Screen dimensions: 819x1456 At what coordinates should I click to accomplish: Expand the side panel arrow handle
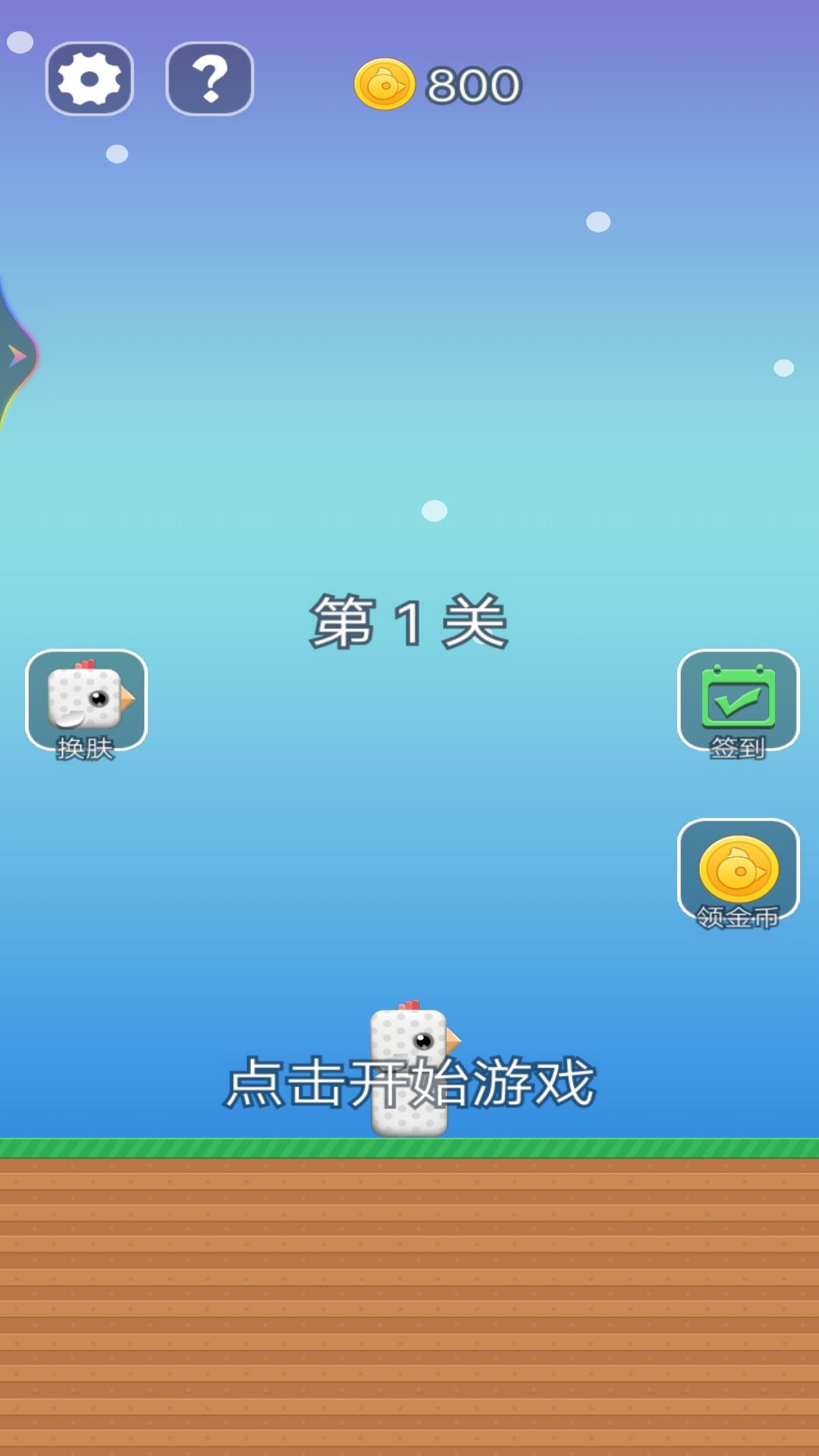coord(17,356)
